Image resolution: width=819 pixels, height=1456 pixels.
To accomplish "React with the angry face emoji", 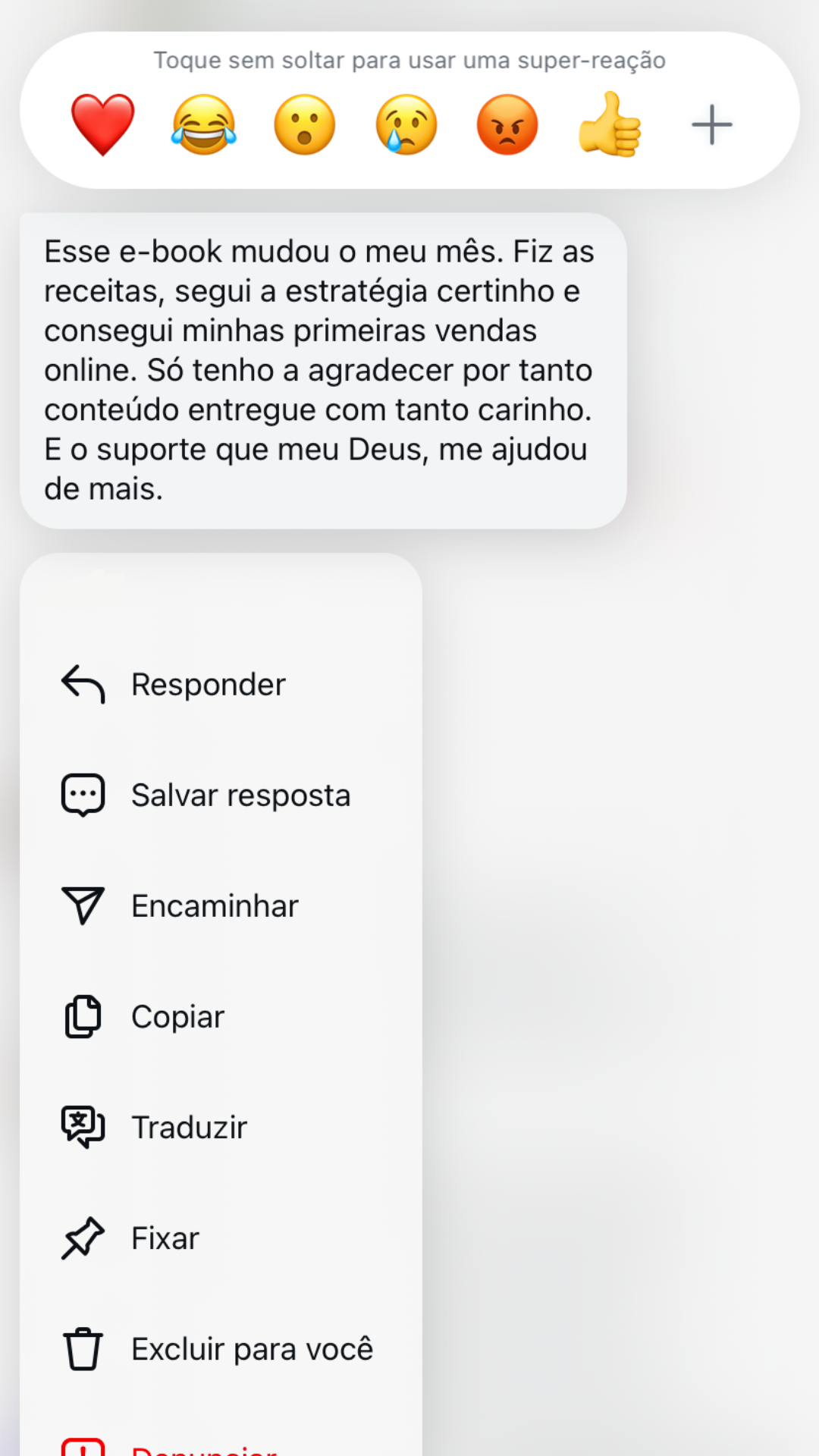I will (507, 125).
